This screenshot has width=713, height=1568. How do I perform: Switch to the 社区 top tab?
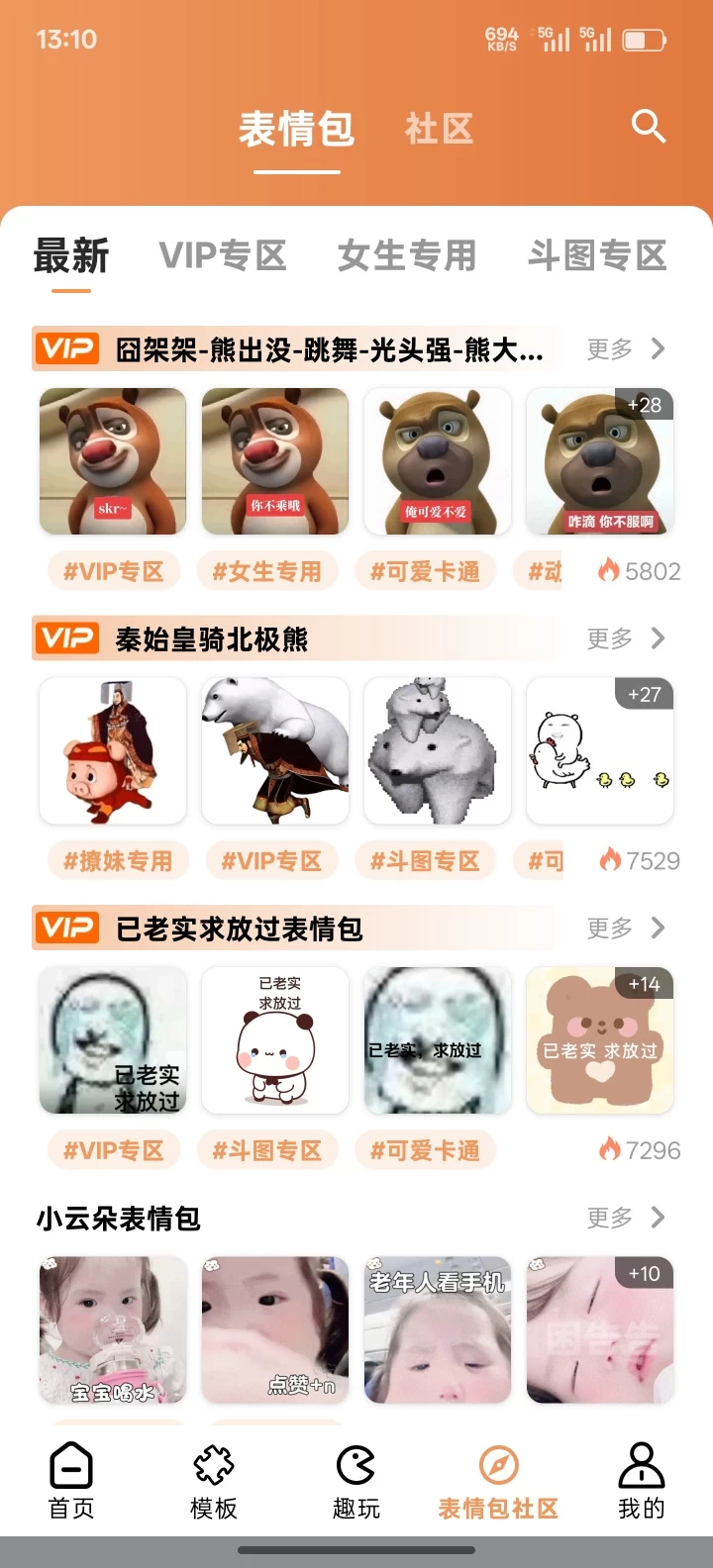439,129
